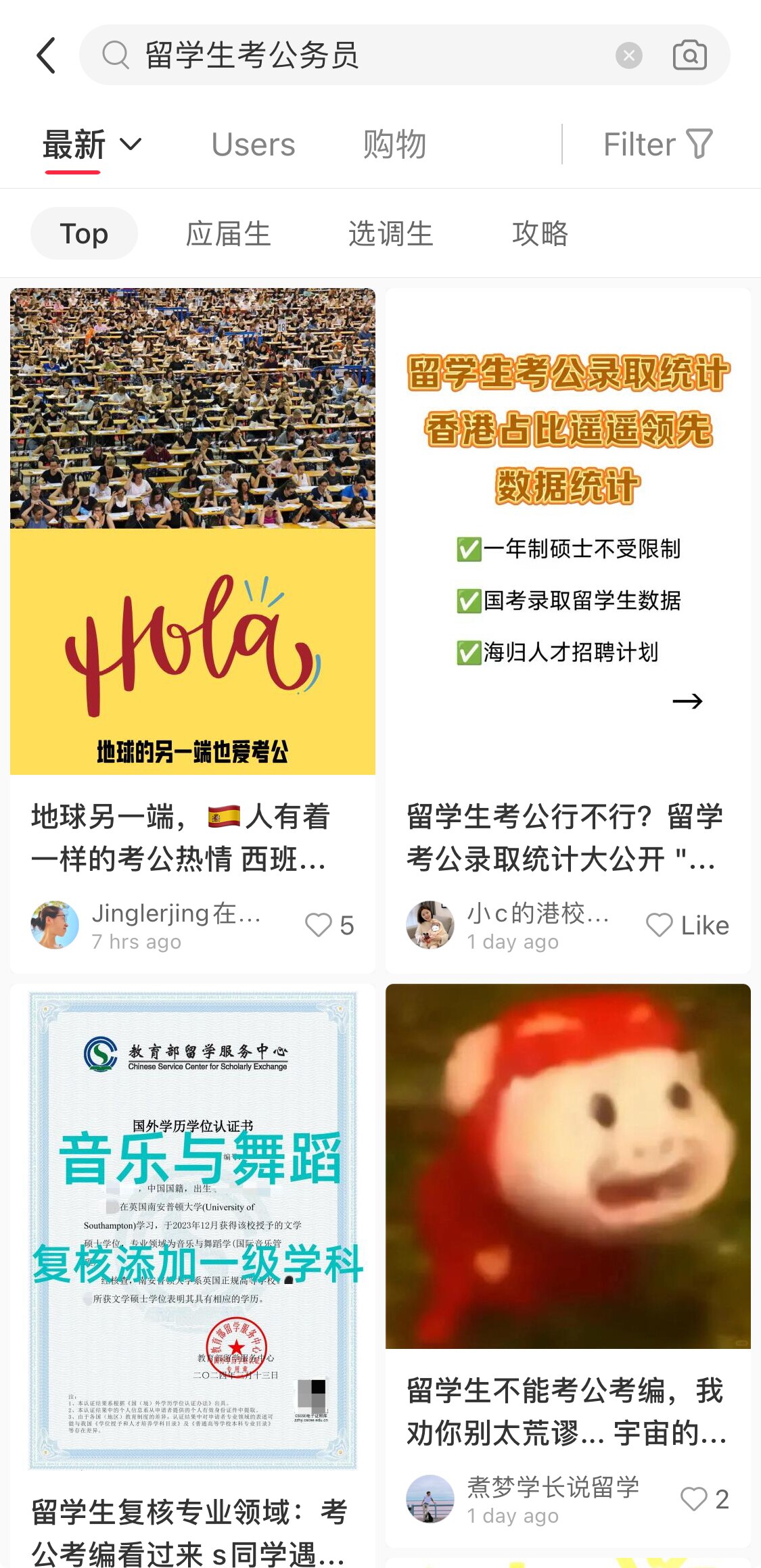Switch to the Users tab
The width and height of the screenshot is (761, 1568).
click(x=253, y=145)
